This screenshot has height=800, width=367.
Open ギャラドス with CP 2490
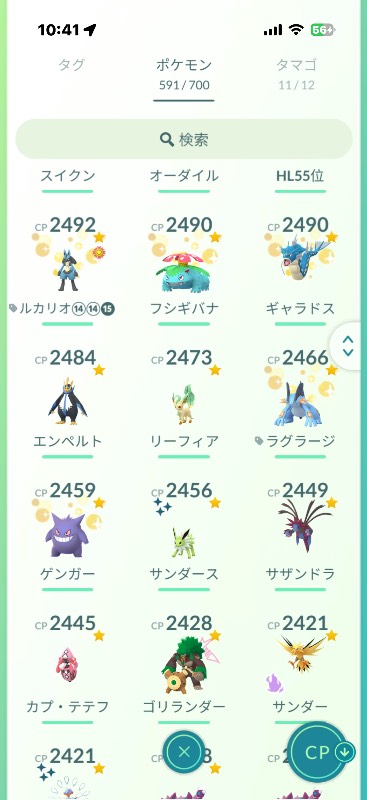point(300,268)
